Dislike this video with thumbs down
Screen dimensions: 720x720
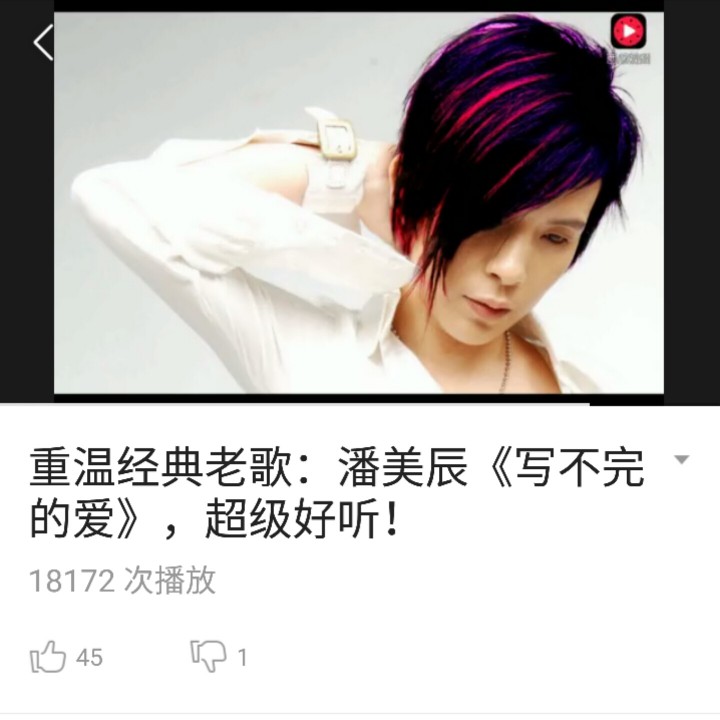208,657
